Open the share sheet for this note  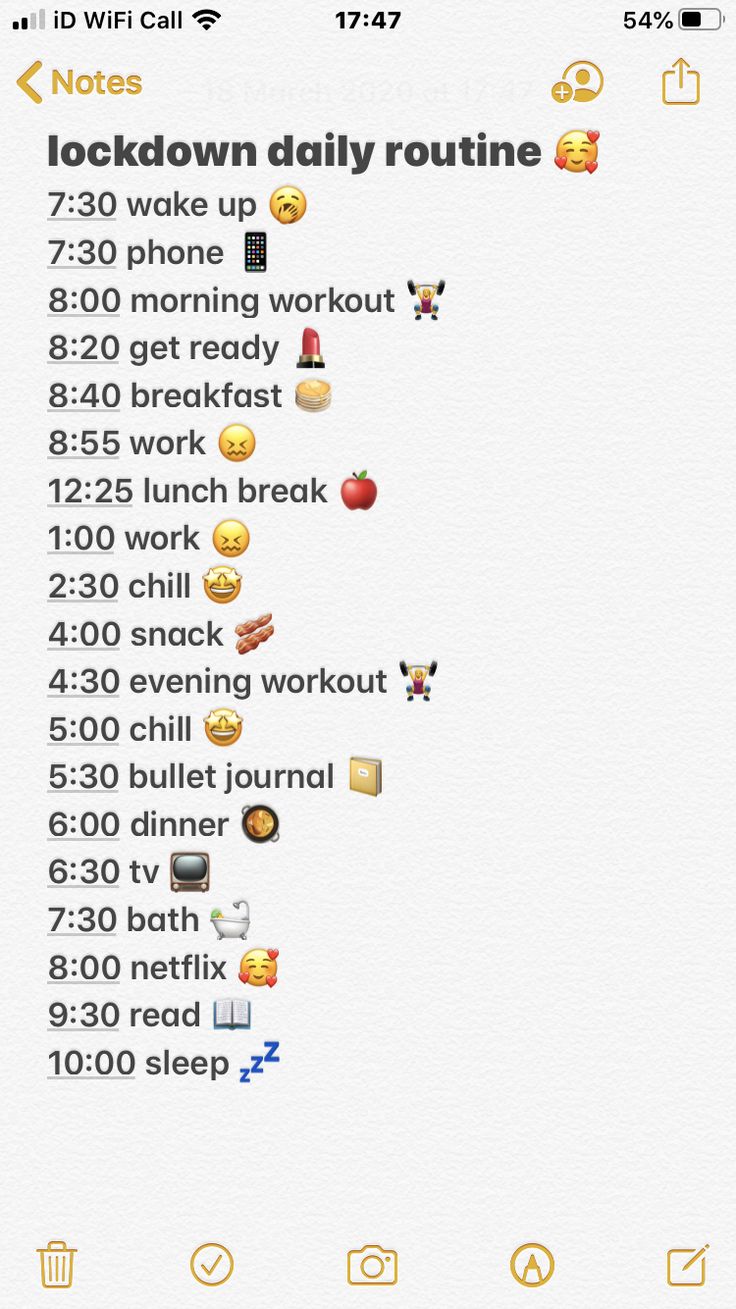tap(681, 80)
